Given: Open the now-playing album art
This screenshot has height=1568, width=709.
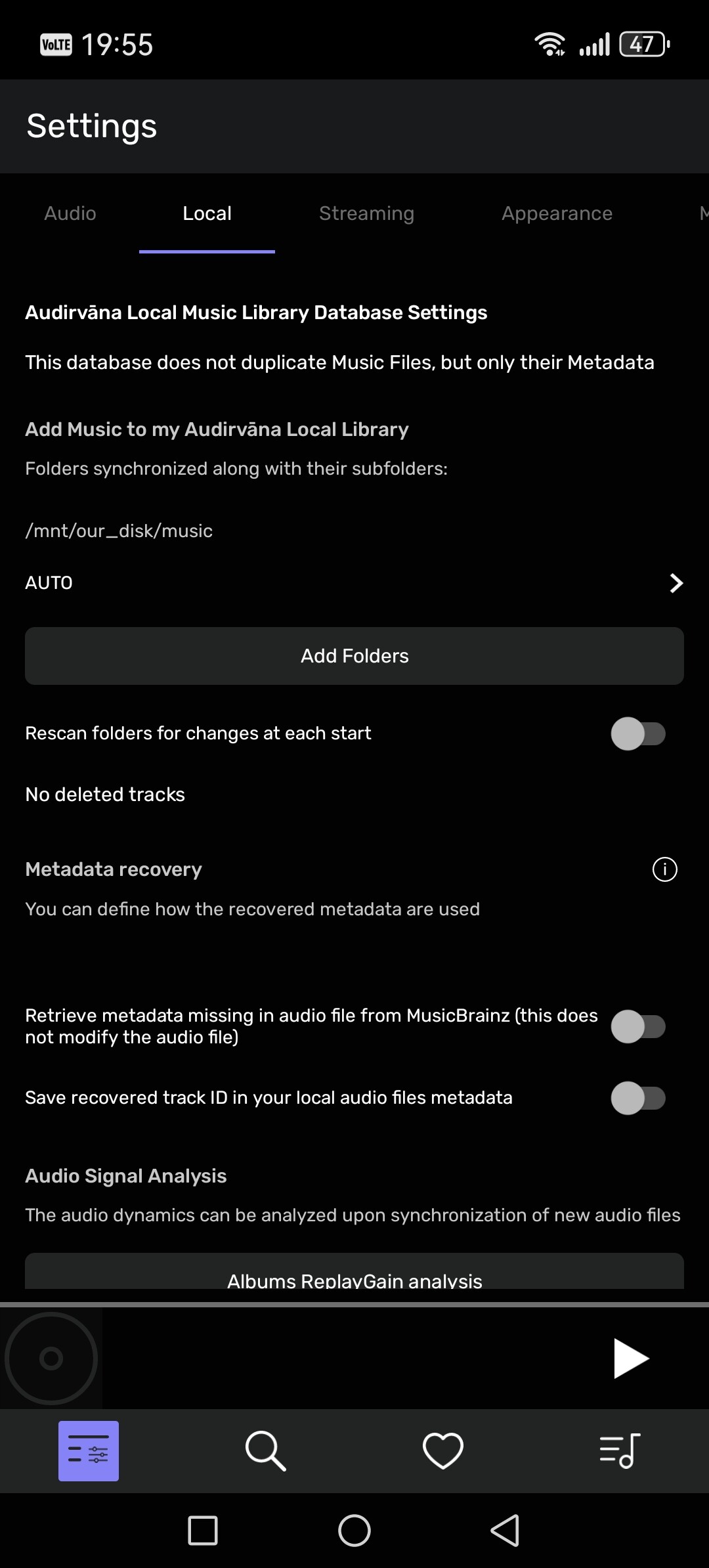Looking at the screenshot, I should click(51, 1358).
